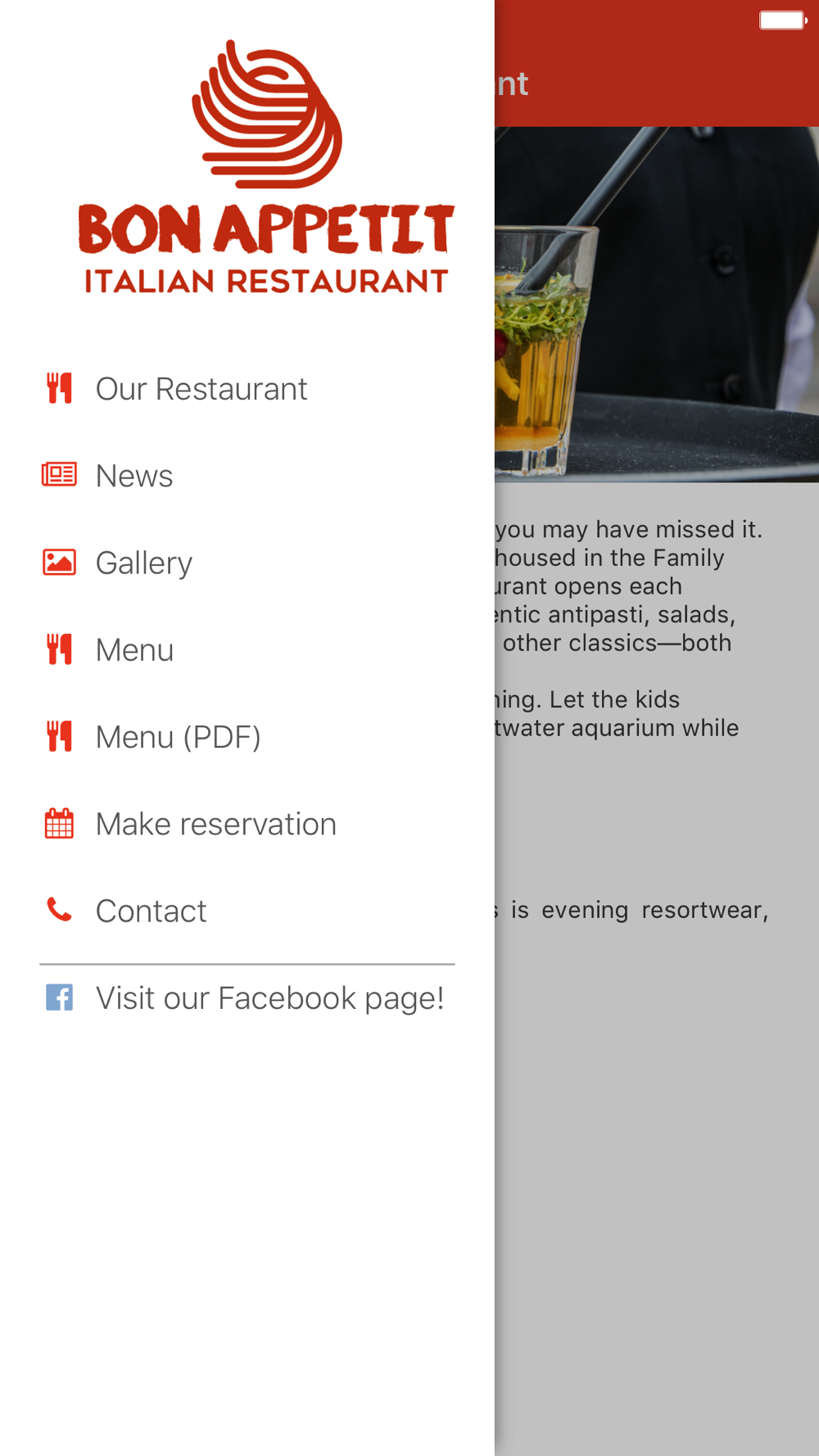Dismiss drawer by tapping dimmed content area
This screenshot has width=819, height=1456.
[657, 1146]
